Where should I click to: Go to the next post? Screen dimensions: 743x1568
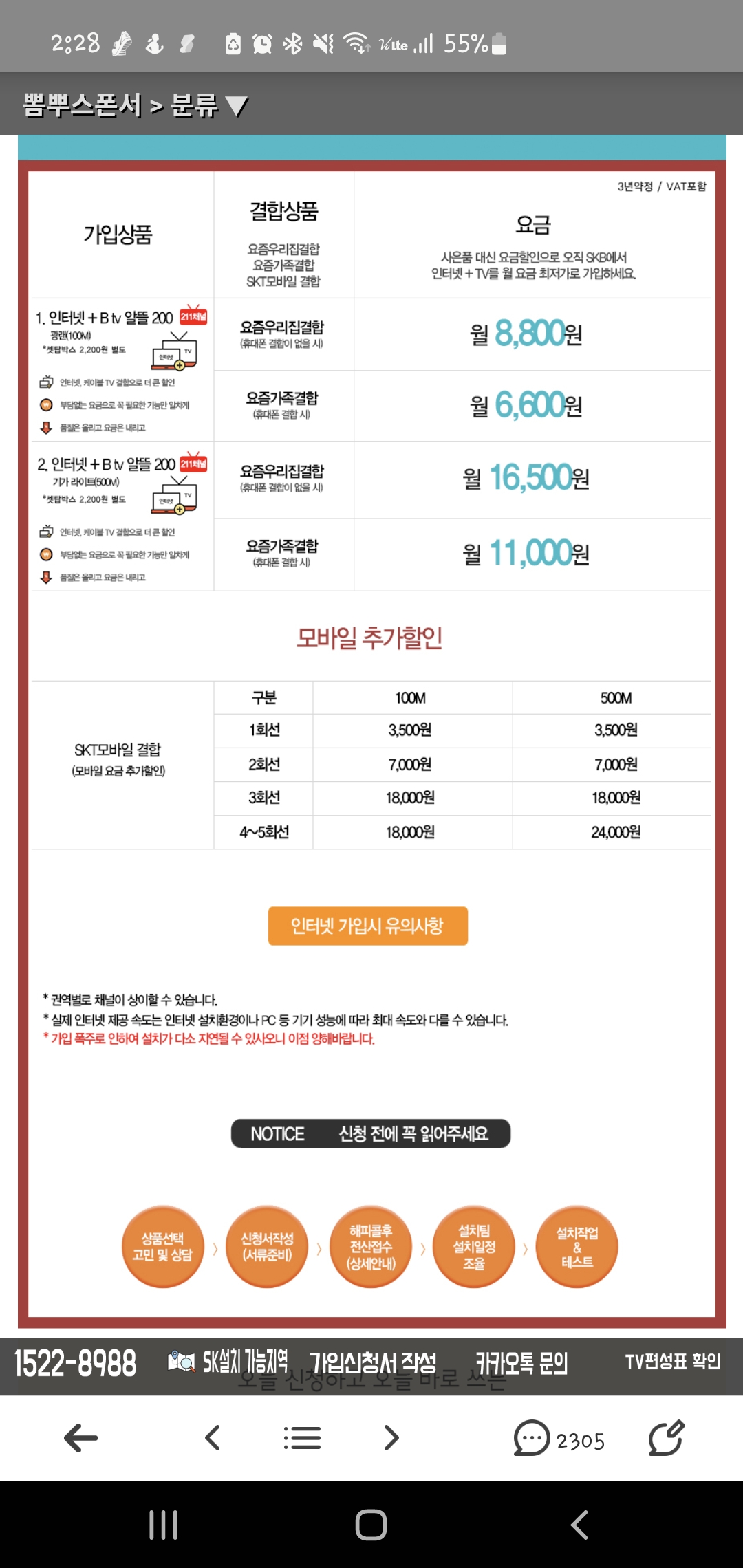(x=391, y=1438)
